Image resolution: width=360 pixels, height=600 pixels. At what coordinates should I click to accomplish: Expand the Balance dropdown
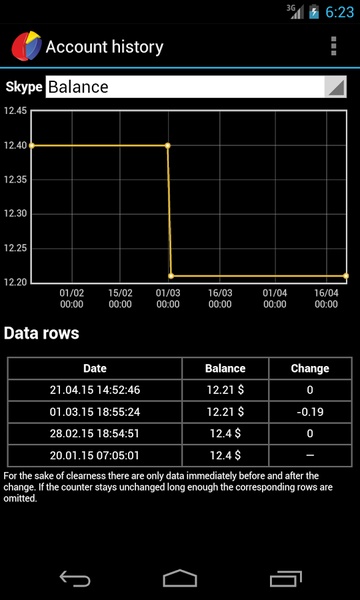pyautogui.click(x=196, y=87)
